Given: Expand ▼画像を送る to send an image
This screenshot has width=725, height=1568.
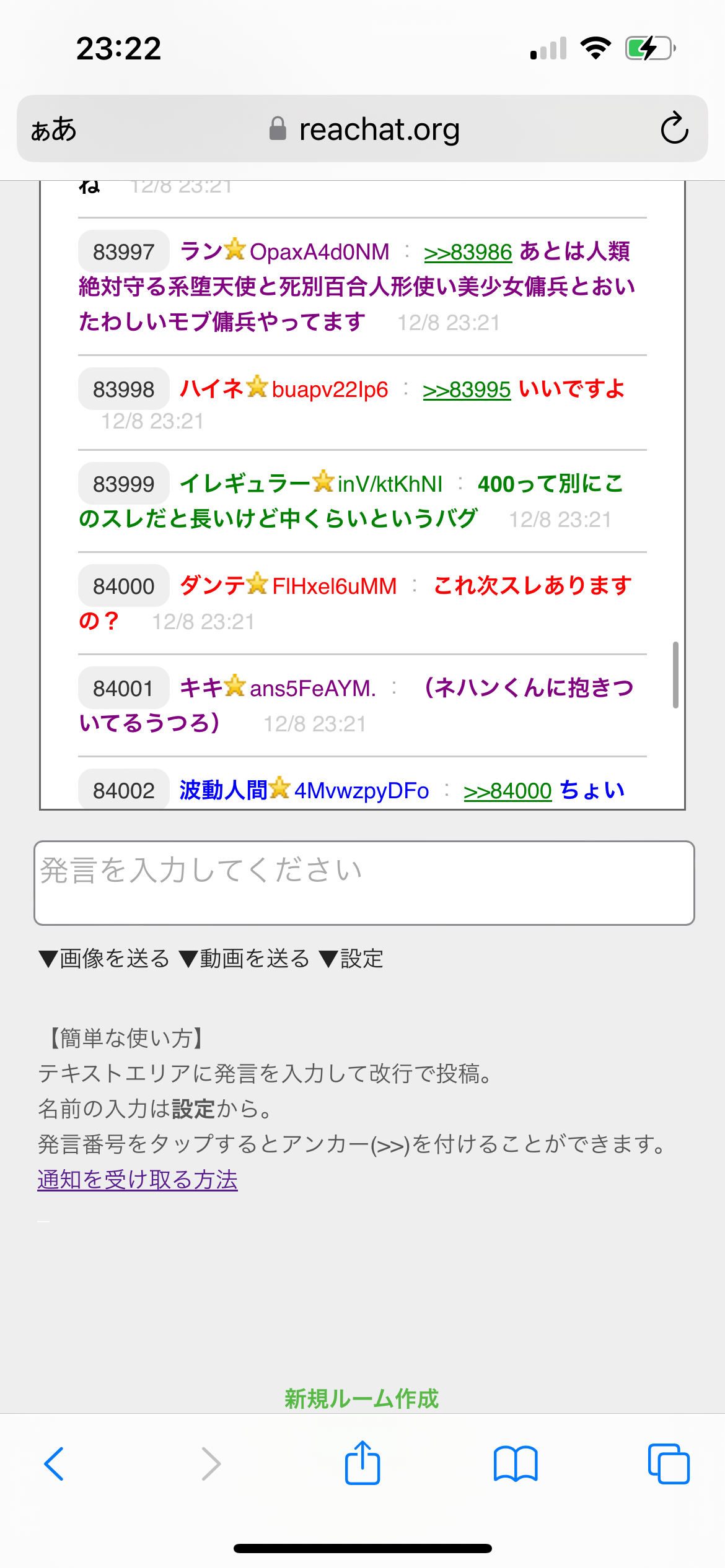Looking at the screenshot, I should [103, 959].
